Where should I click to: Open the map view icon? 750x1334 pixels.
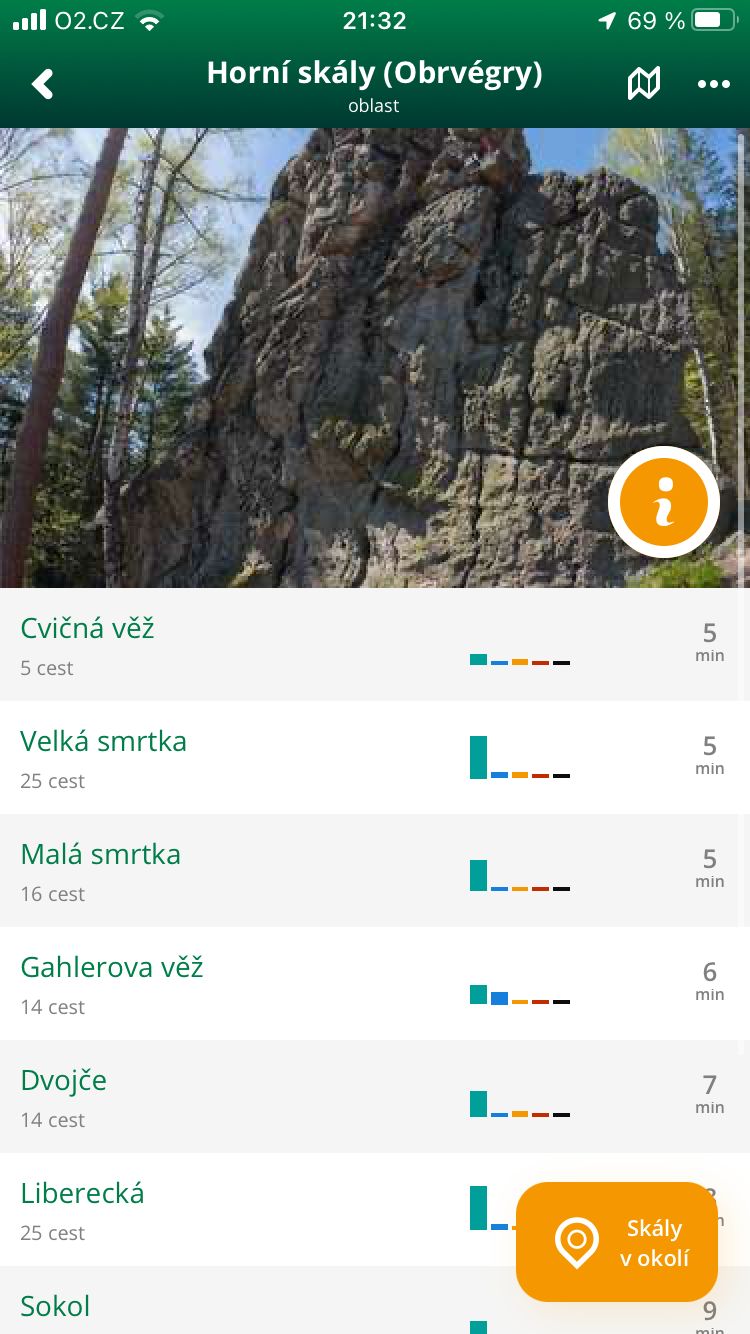click(644, 84)
